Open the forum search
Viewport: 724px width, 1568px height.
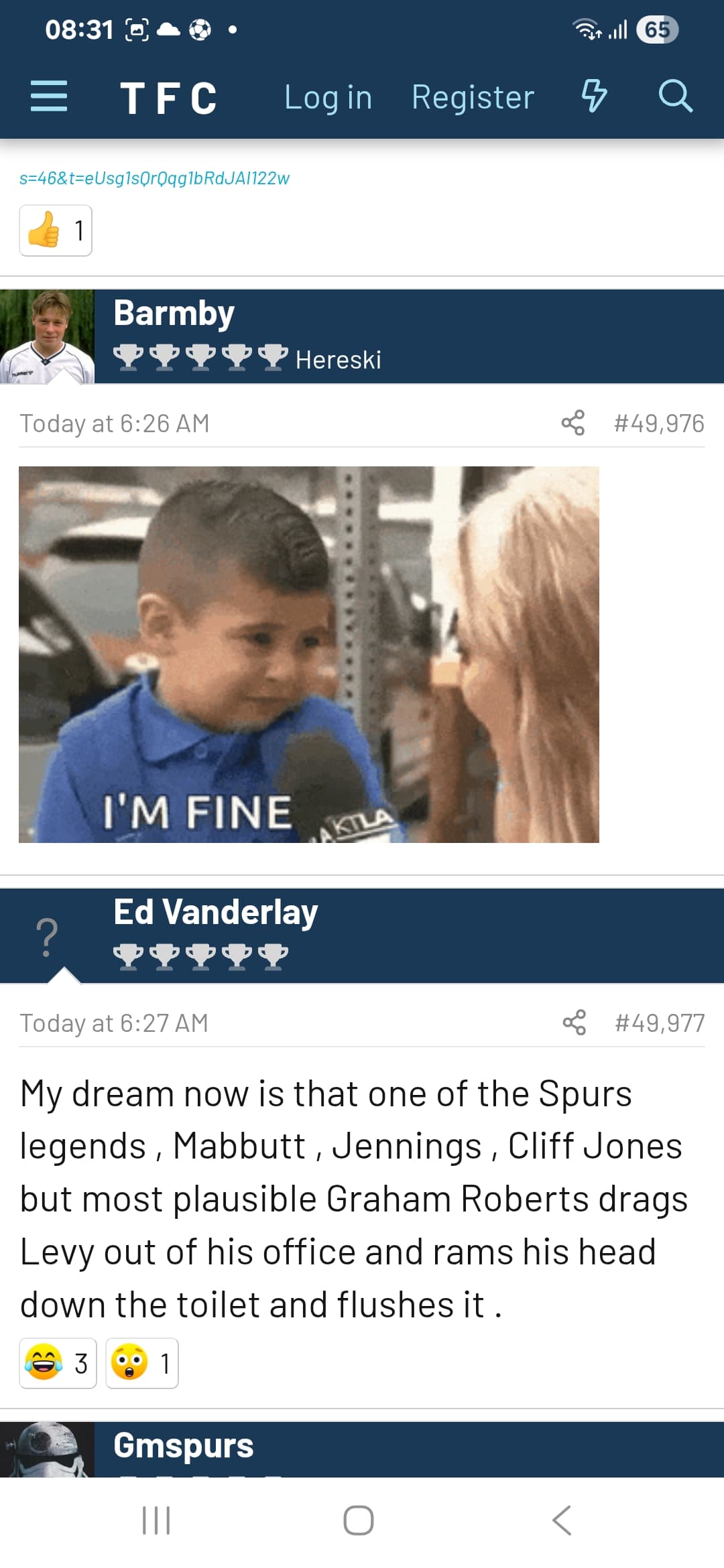(674, 96)
